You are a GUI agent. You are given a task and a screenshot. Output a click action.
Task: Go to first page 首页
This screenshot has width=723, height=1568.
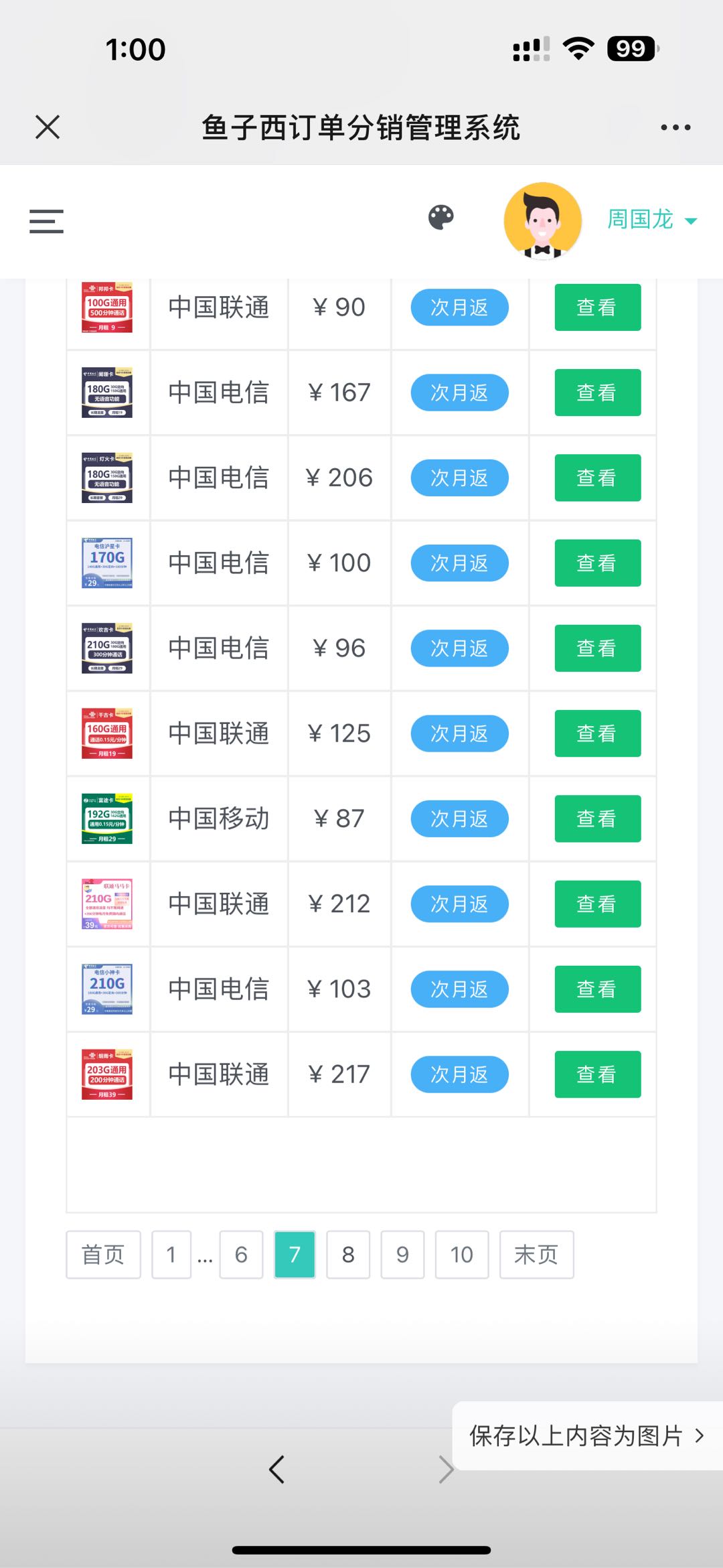[103, 1255]
